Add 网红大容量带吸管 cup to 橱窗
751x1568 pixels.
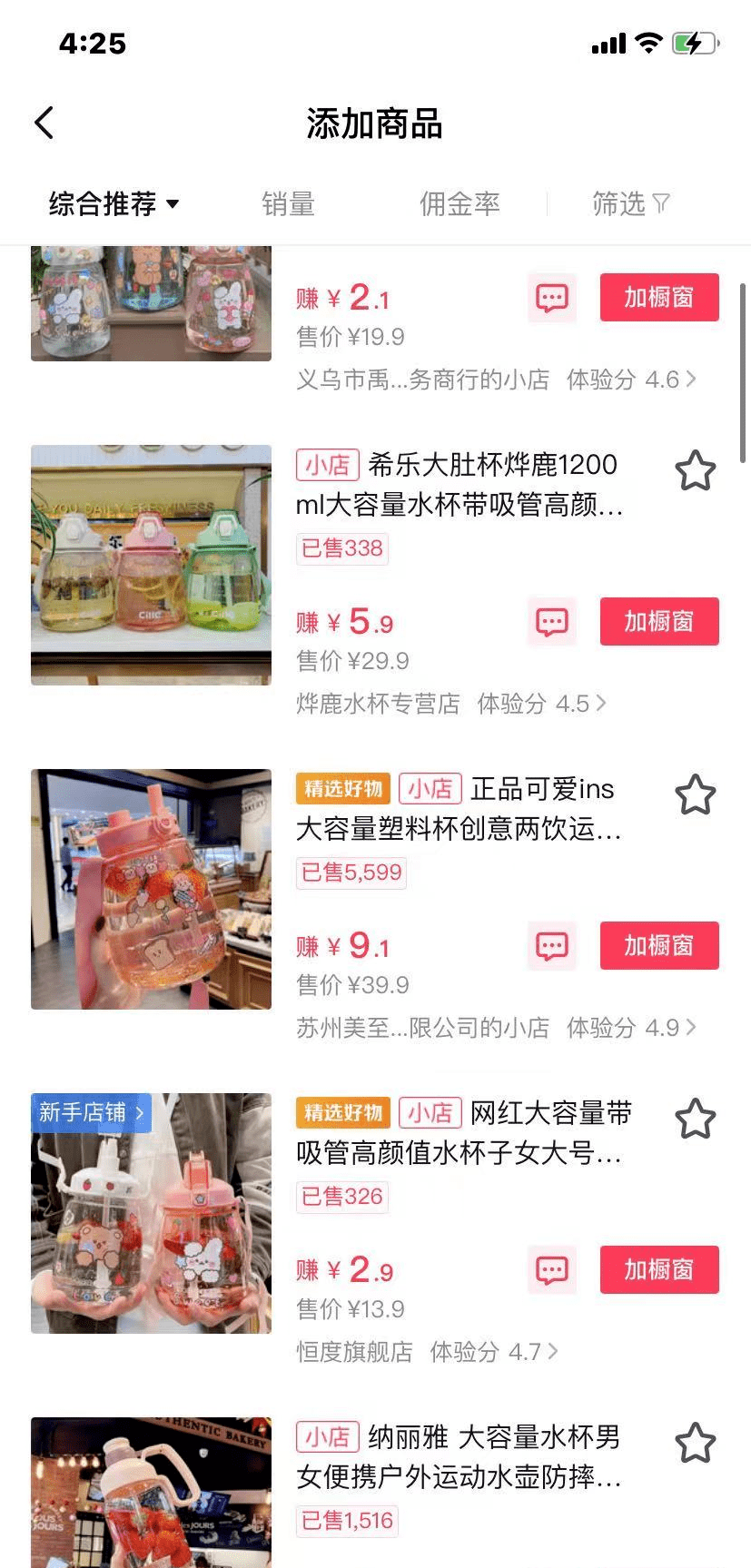(x=659, y=1269)
